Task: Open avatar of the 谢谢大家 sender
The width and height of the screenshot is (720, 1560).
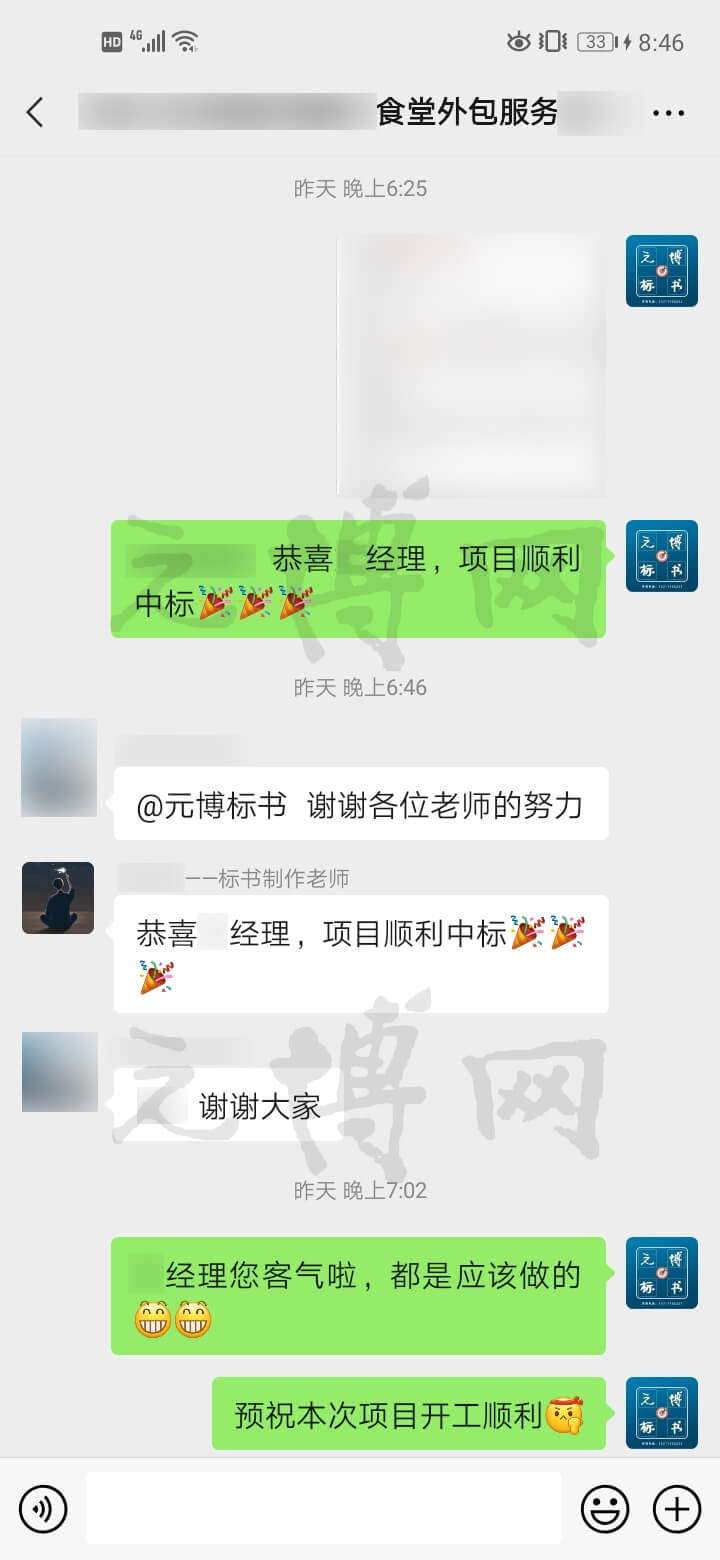Action: (x=59, y=1072)
